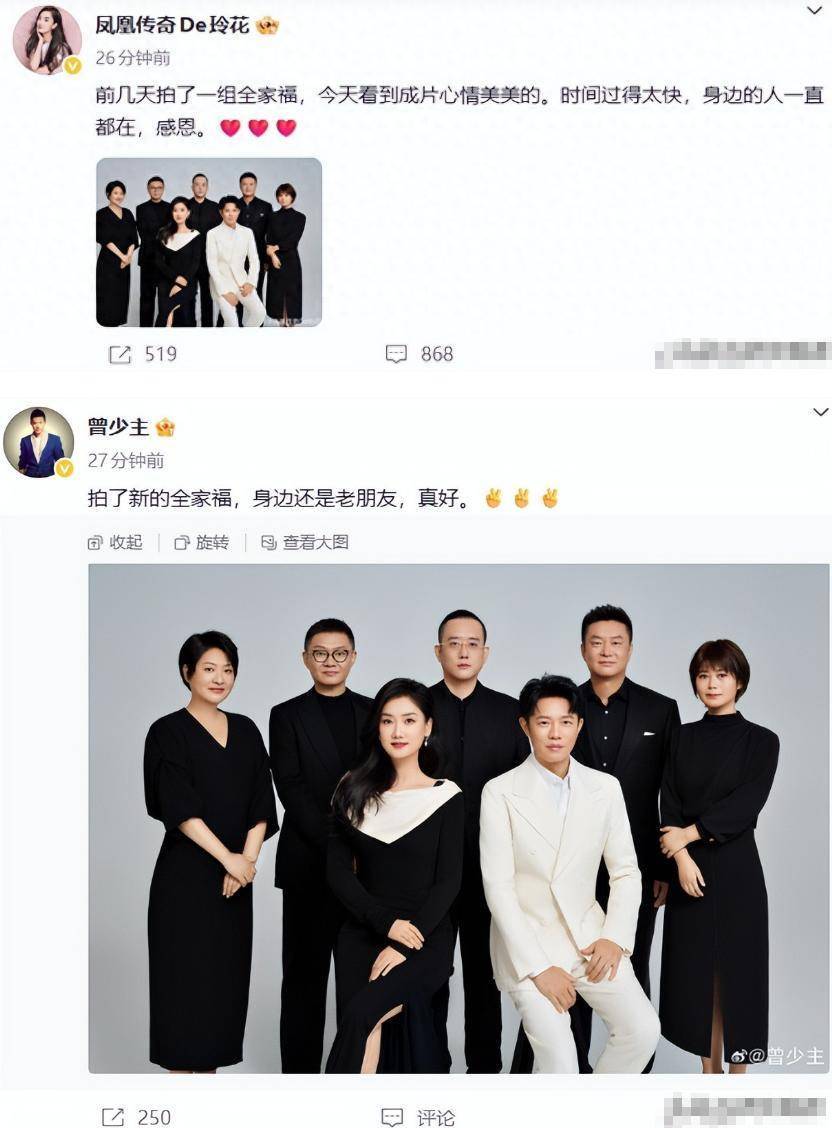Image resolution: width=832 pixels, height=1128 pixels.
Task: Open the 868 comments on 玲花's post
Action: 420,354
